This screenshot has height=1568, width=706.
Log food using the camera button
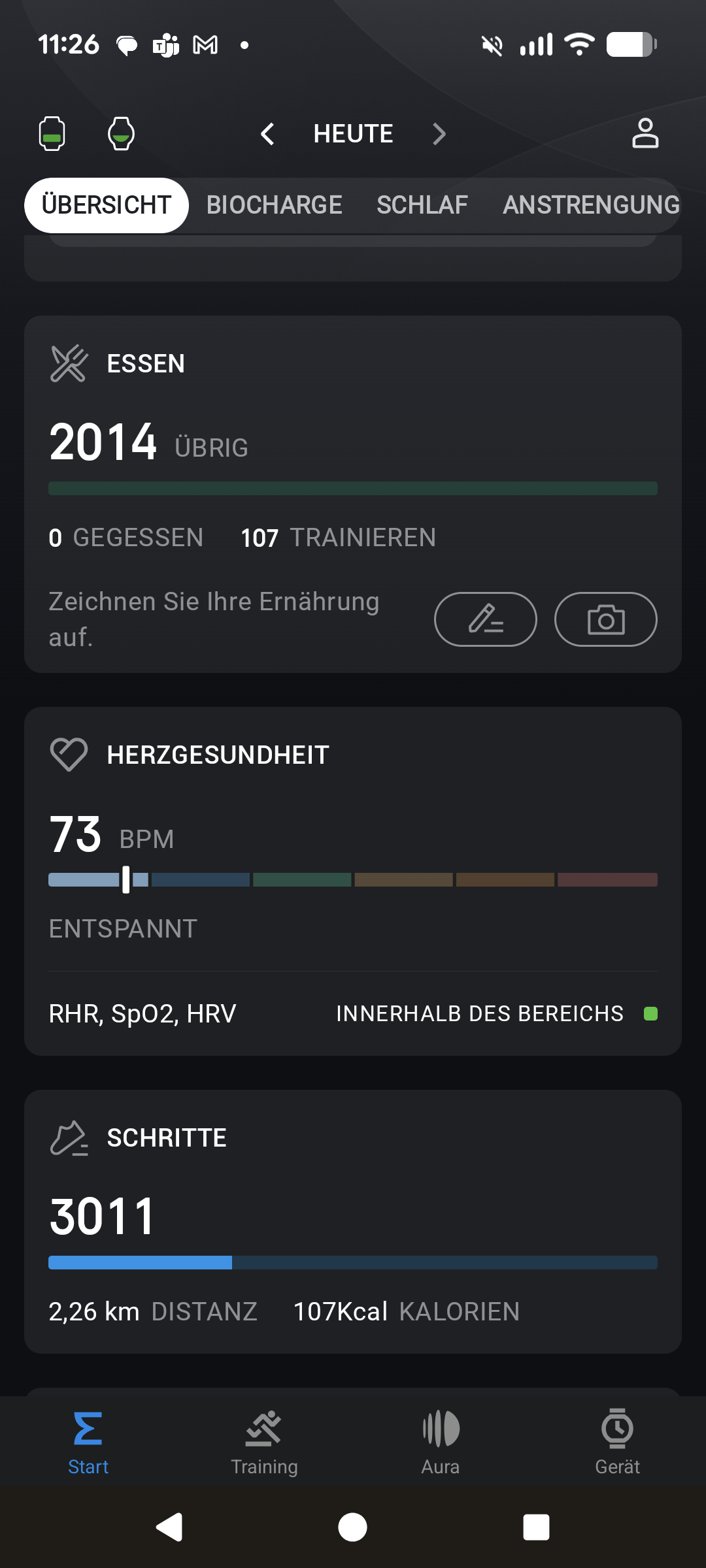[x=605, y=619]
